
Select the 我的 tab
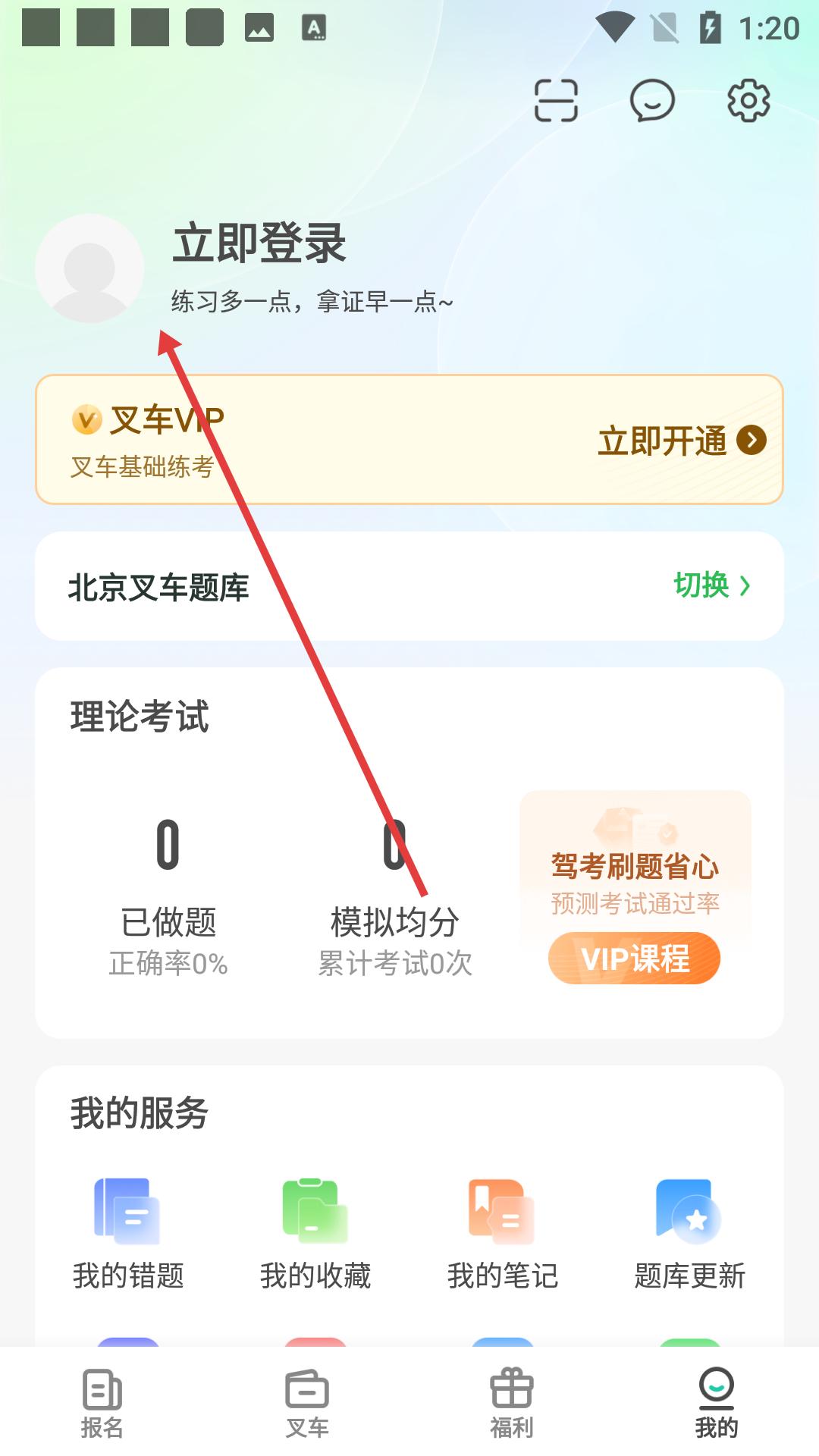point(717,1403)
